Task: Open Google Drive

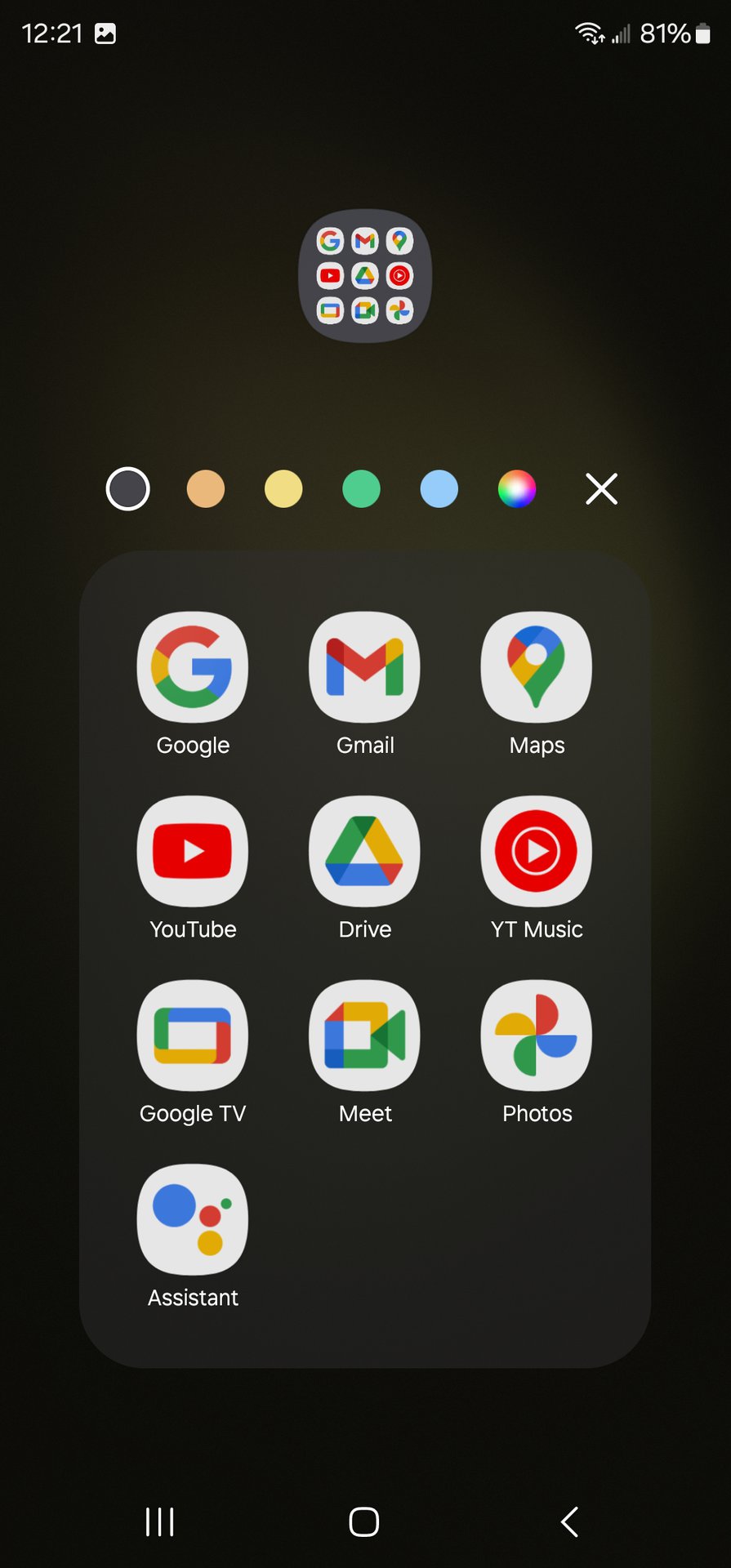Action: click(x=365, y=851)
